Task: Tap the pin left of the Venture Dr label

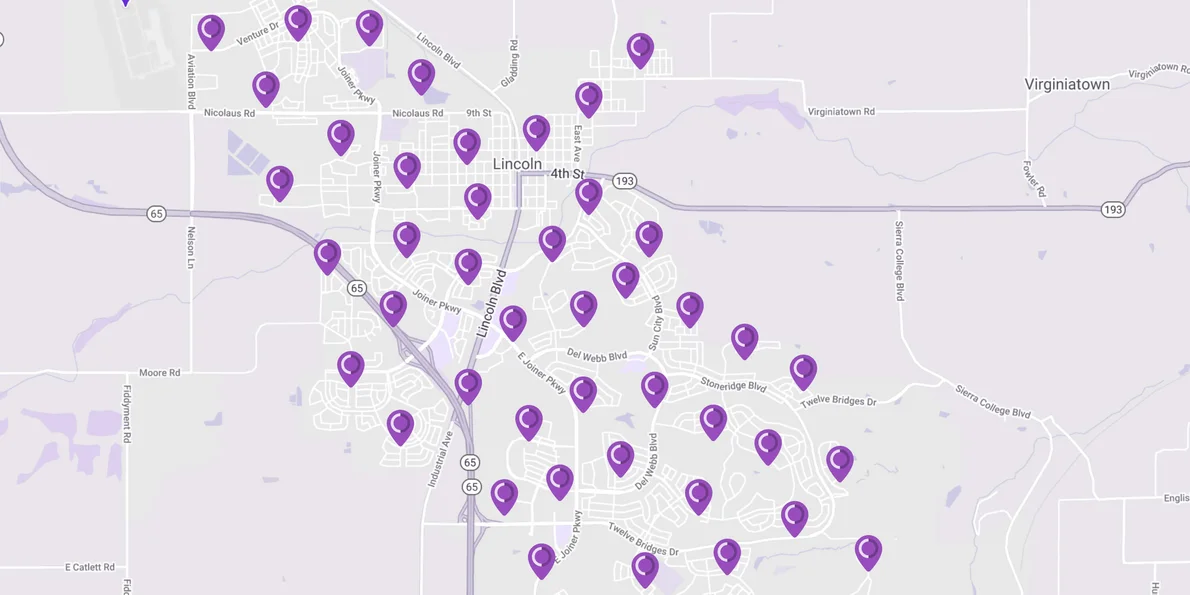Action: pyautogui.click(x=211, y=31)
